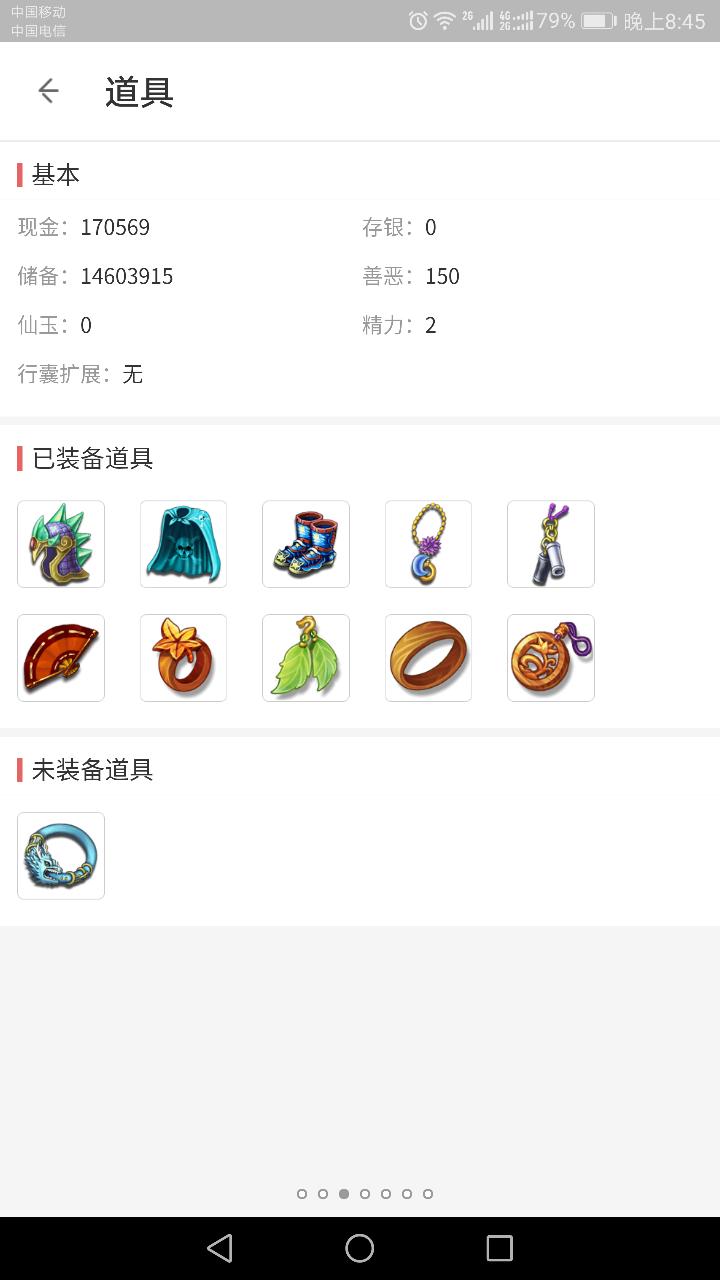View the equipped teal cloak item
The width and height of the screenshot is (720, 1280).
pyautogui.click(x=183, y=544)
